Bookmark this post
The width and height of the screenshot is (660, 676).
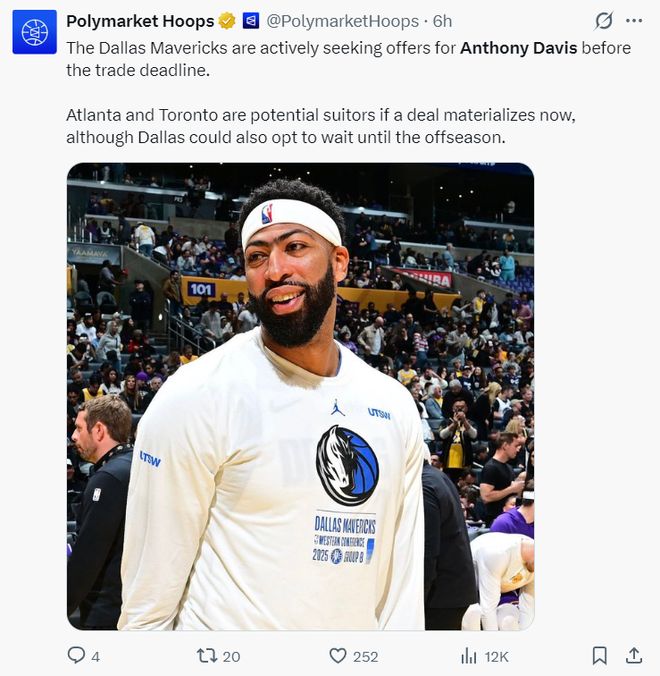click(599, 656)
